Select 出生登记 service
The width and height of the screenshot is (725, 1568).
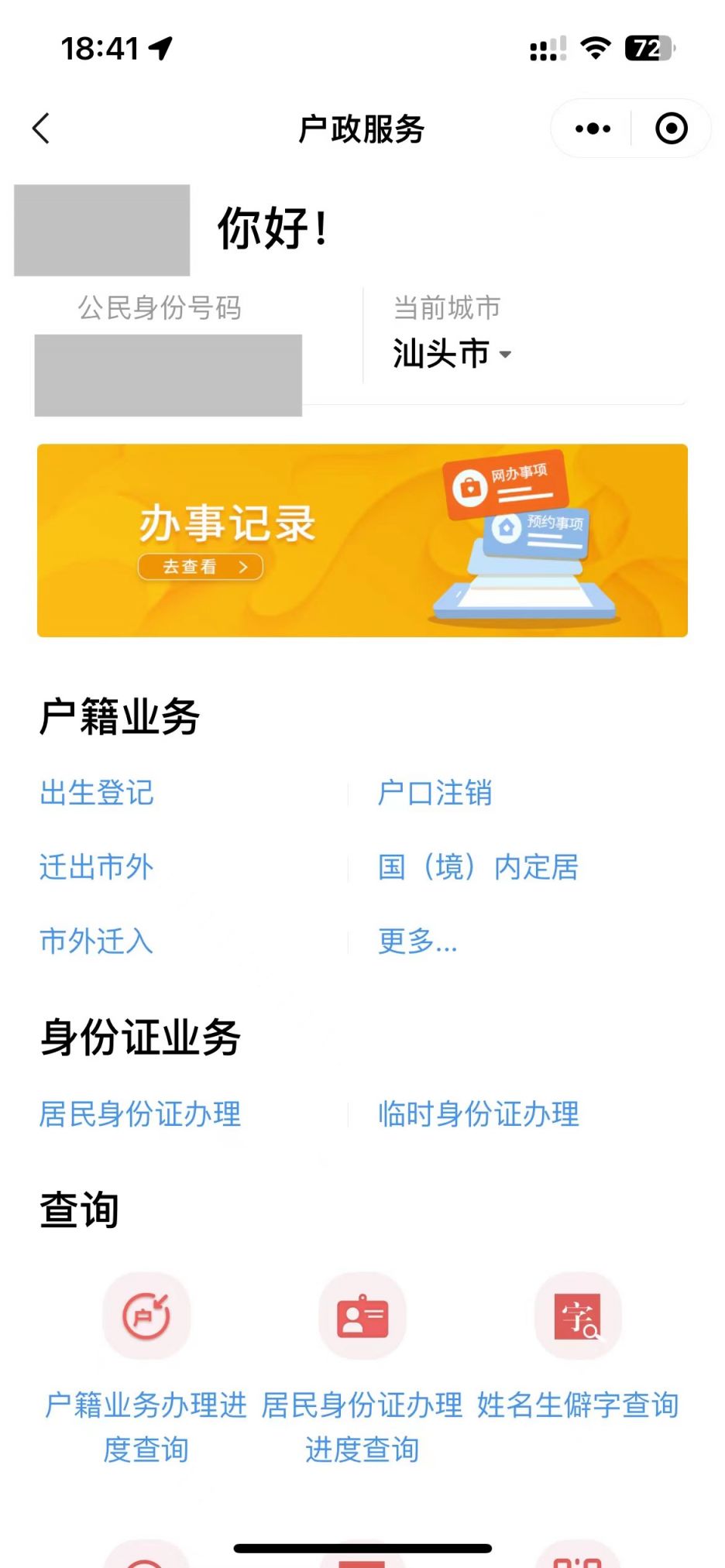click(97, 793)
